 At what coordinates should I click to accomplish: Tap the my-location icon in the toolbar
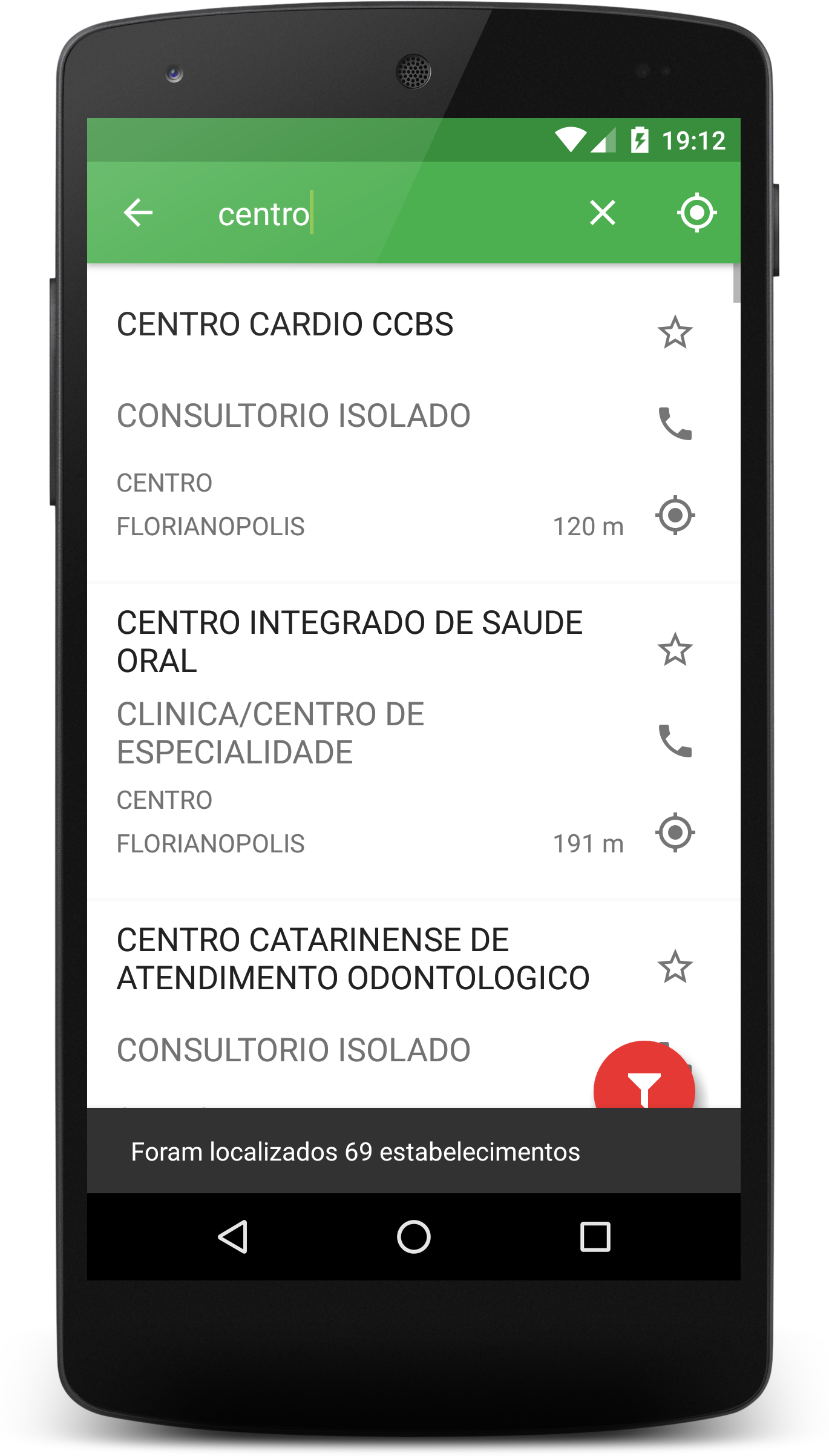[696, 213]
